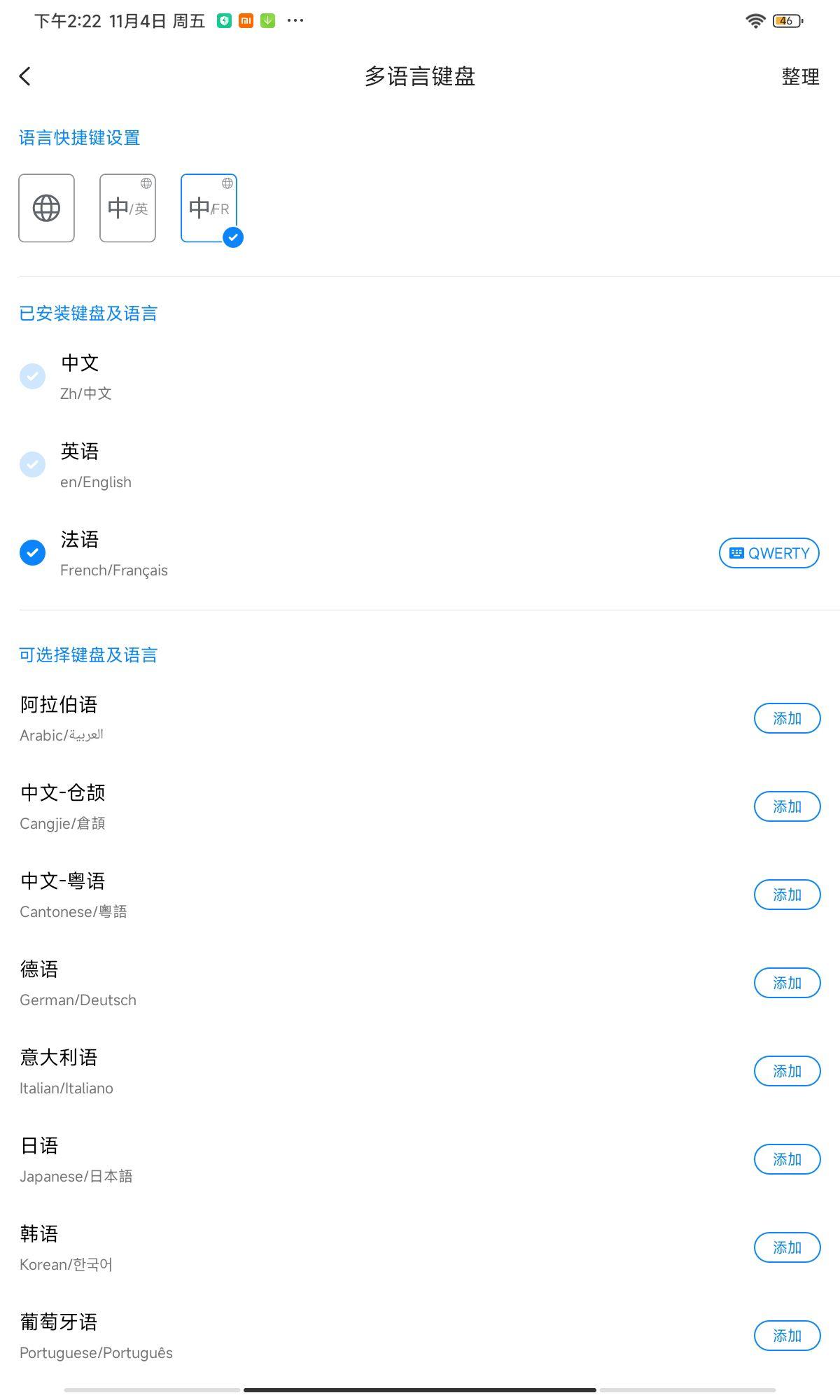Open the QWERTY layout selector for French
Image resolution: width=840 pixels, height=1400 pixels.
pos(769,553)
